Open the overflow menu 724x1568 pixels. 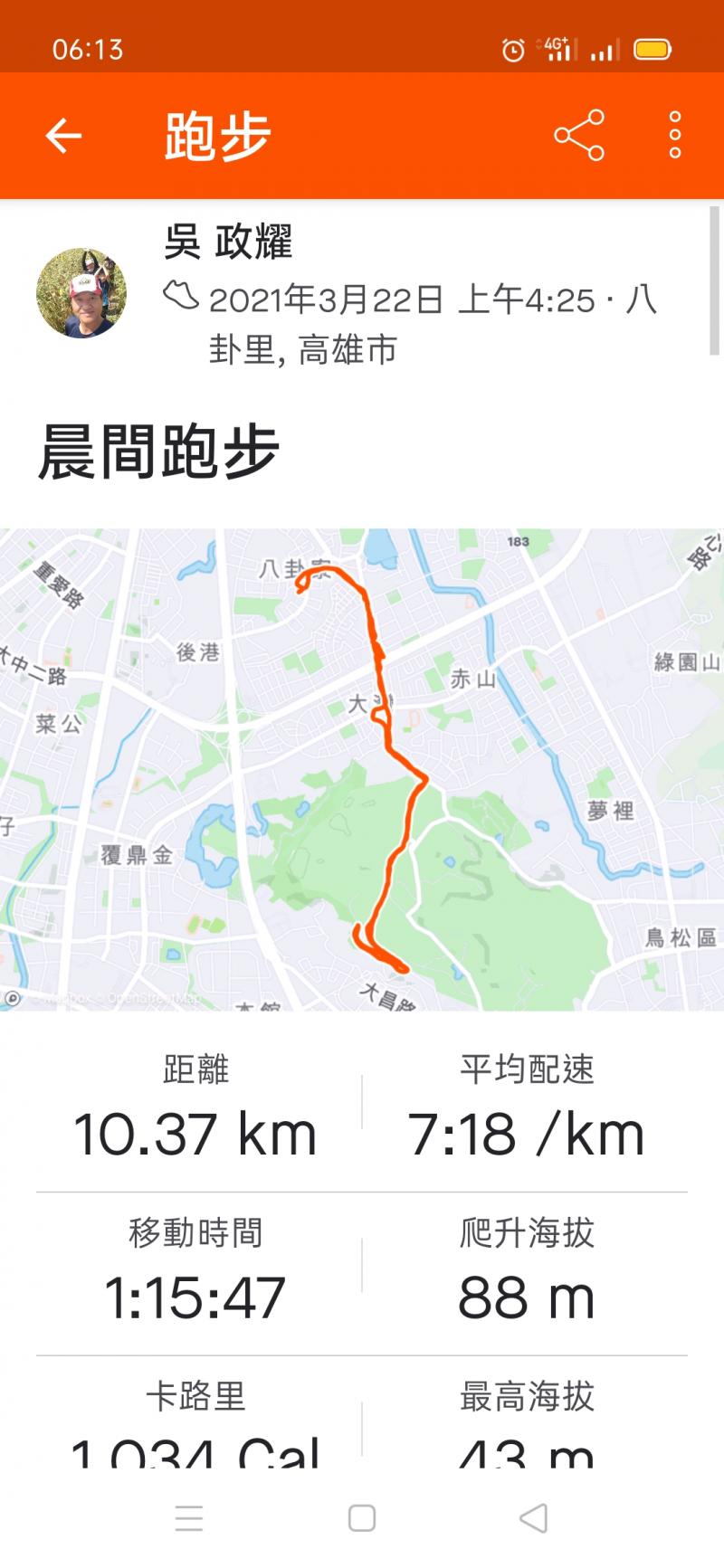(x=674, y=136)
